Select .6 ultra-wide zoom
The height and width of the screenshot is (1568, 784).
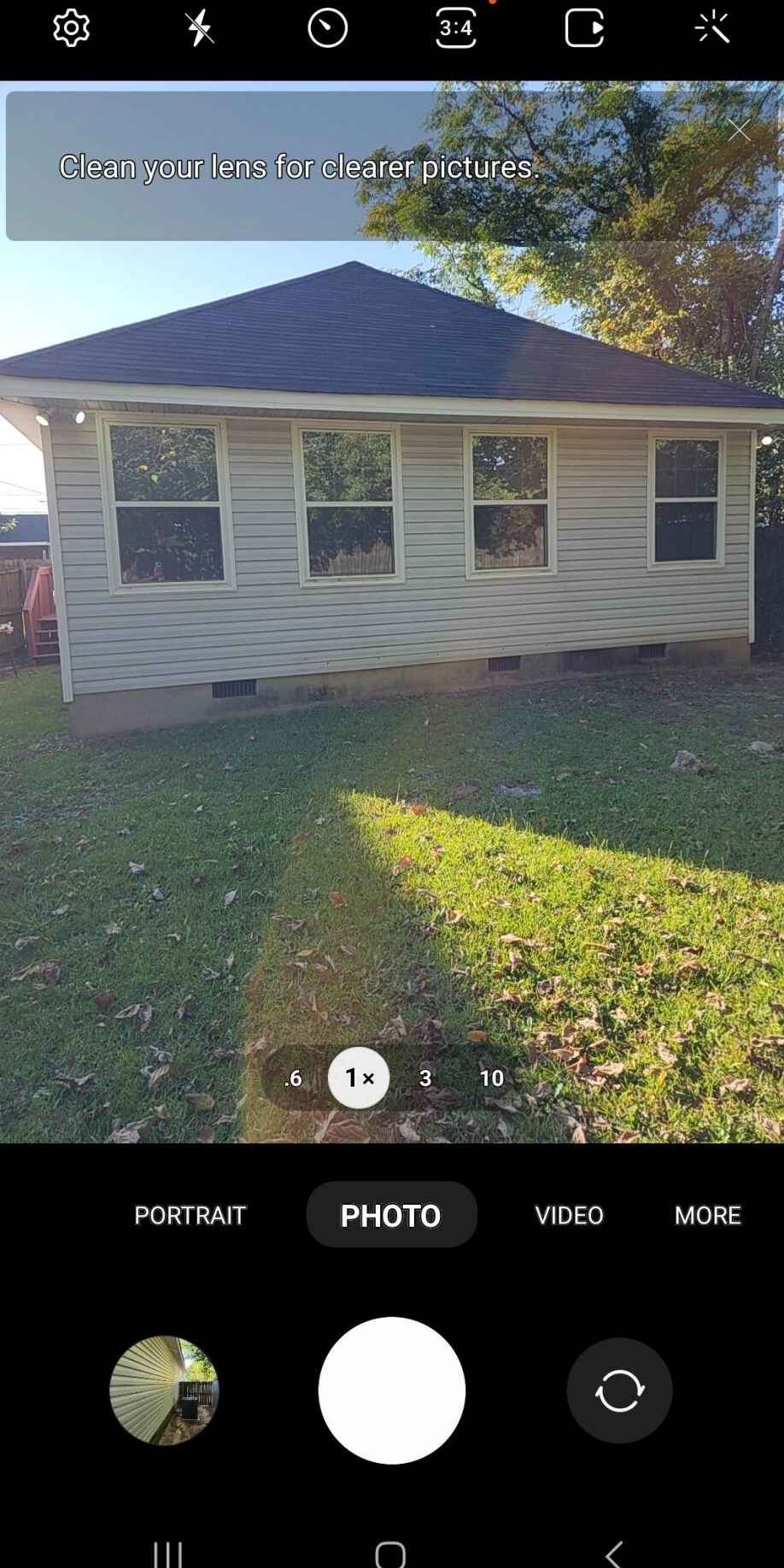[293, 1078]
